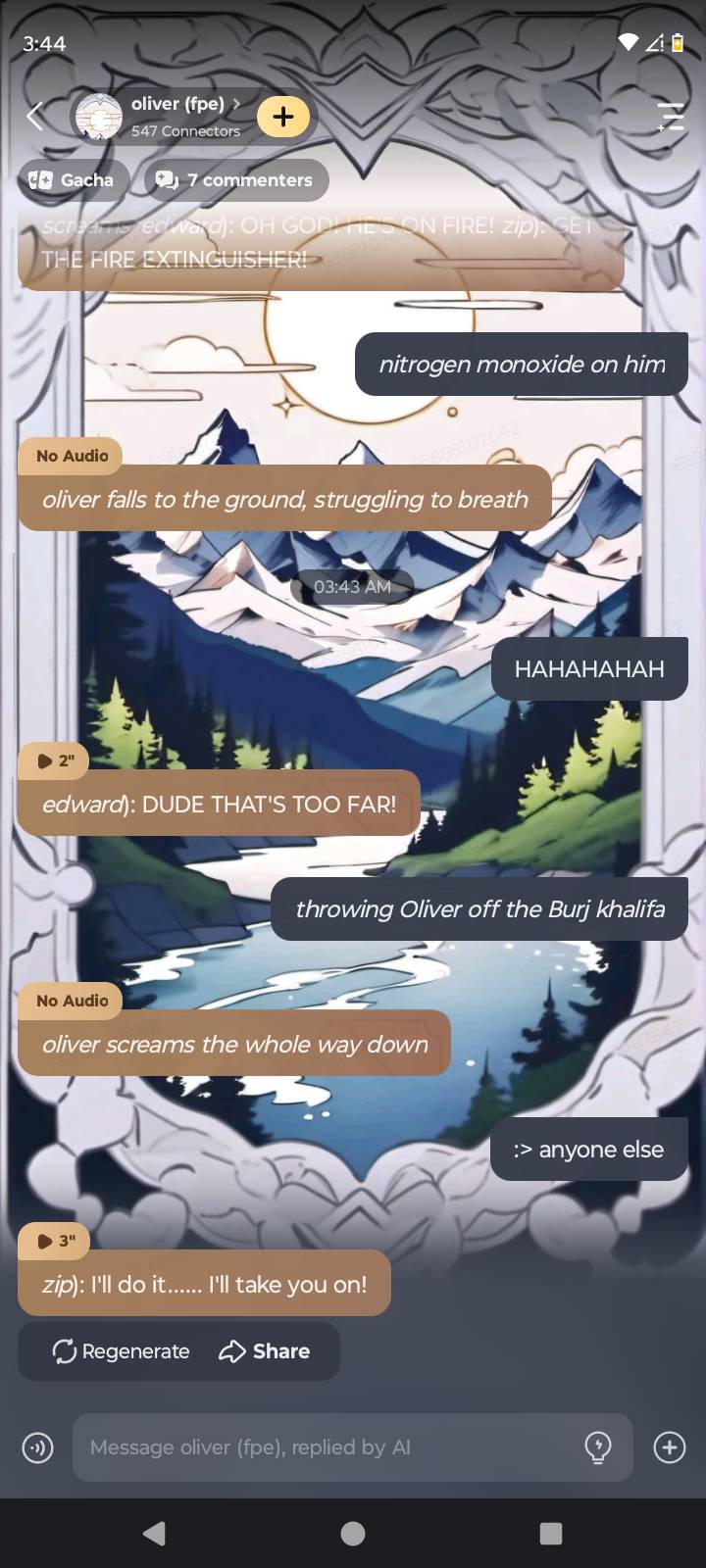Share the conversation
706x1568 pixels.
point(265,1351)
